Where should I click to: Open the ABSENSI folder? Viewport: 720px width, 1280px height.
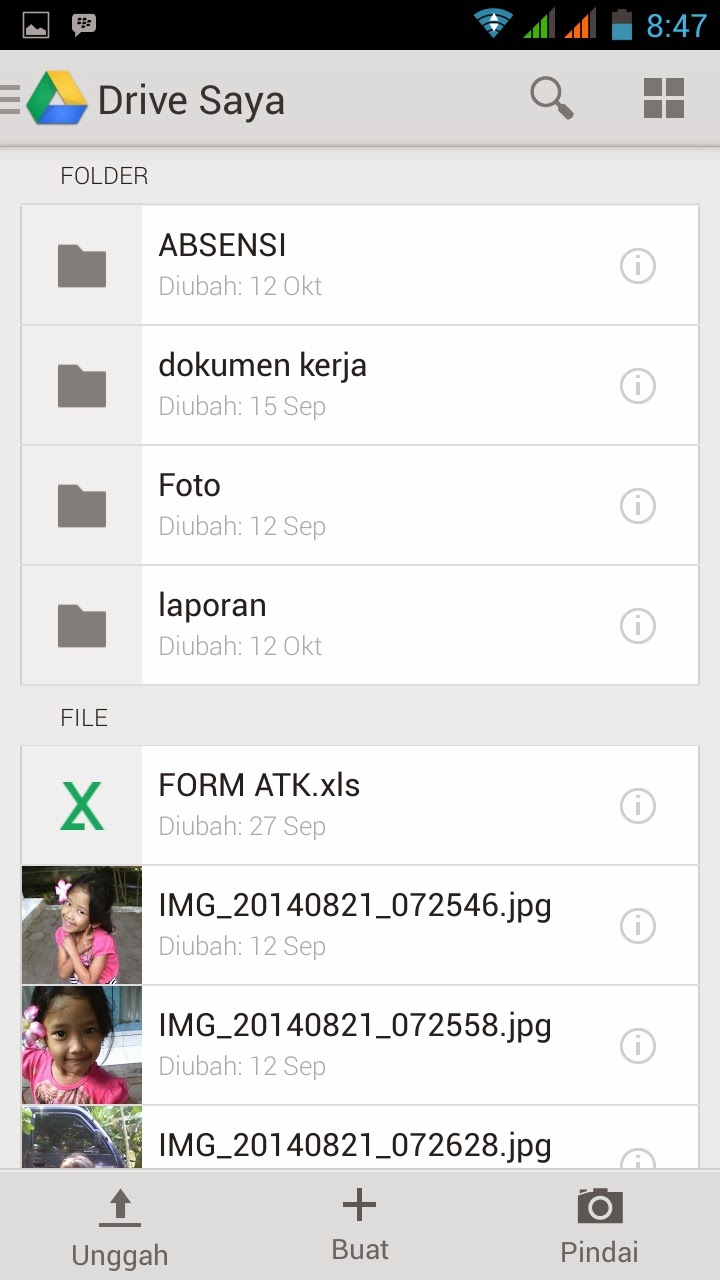point(360,265)
